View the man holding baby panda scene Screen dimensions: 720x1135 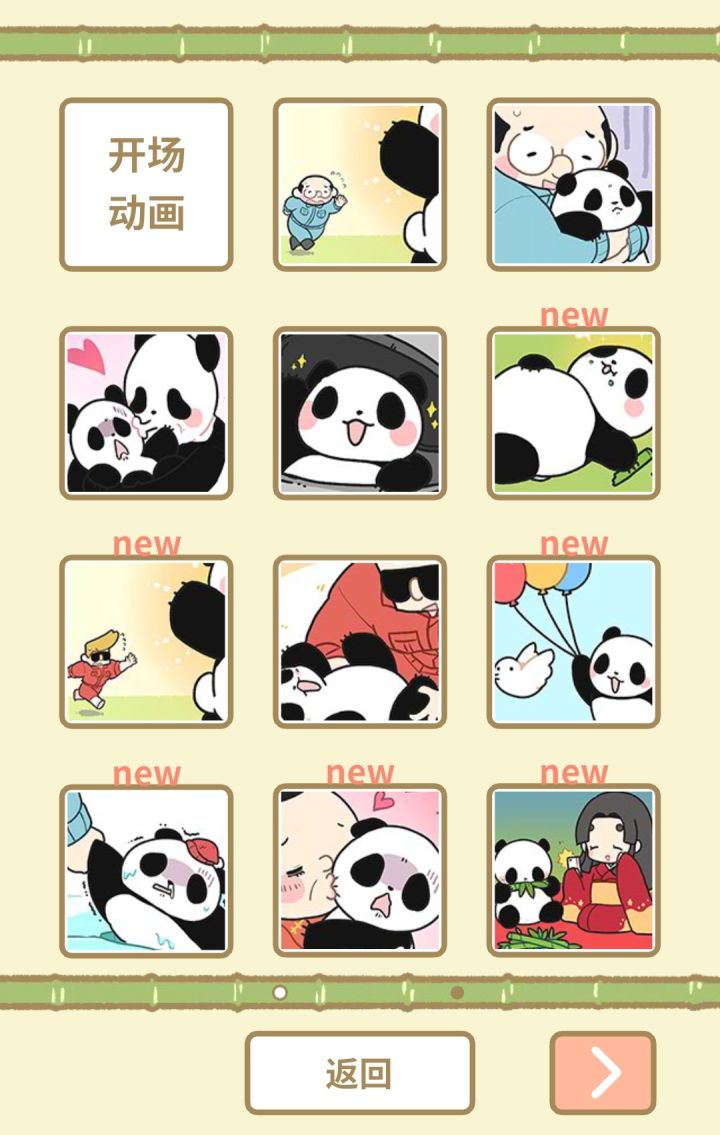(x=576, y=183)
